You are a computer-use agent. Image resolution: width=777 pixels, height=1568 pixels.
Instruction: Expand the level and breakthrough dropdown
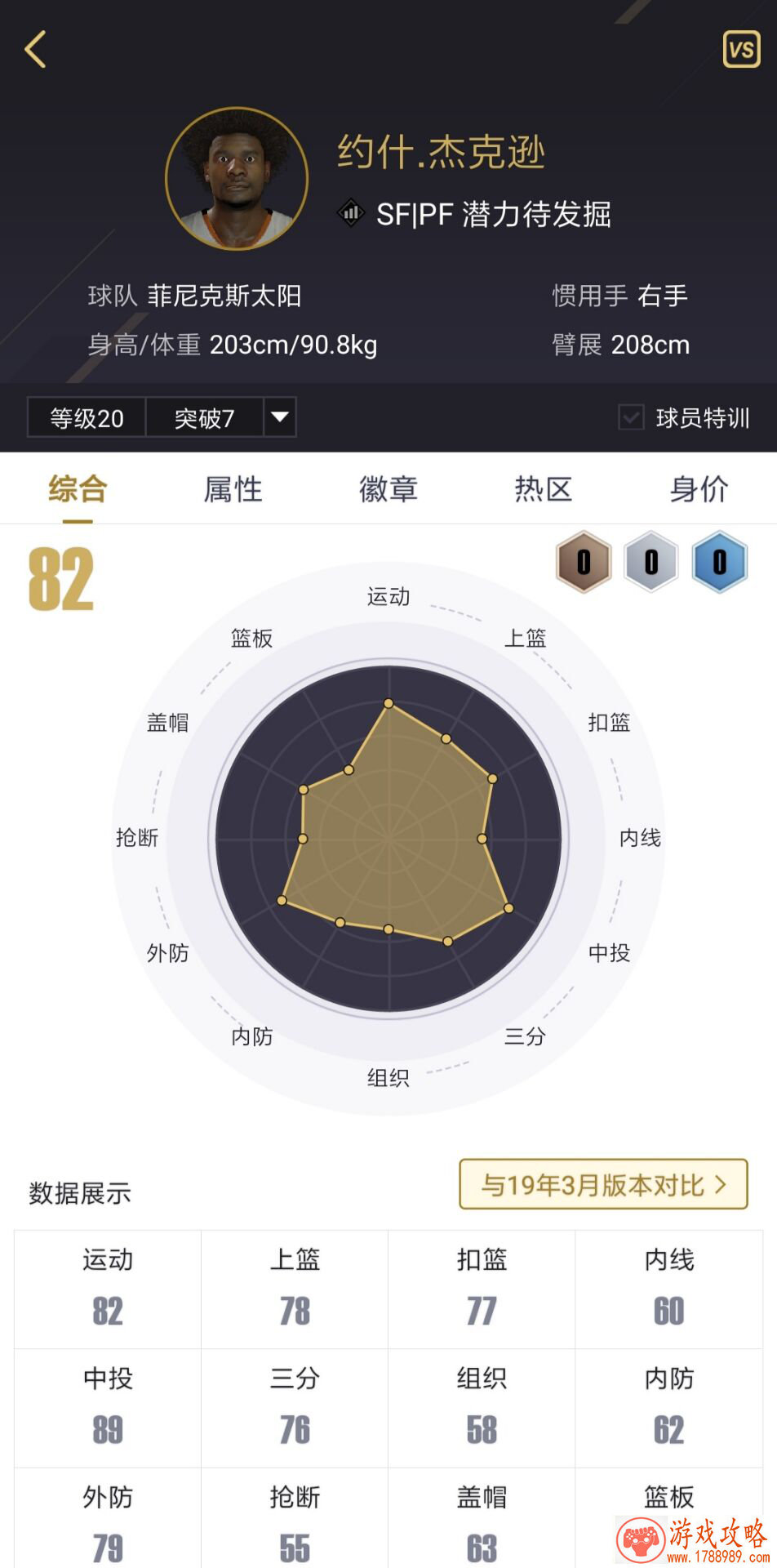pos(279,417)
